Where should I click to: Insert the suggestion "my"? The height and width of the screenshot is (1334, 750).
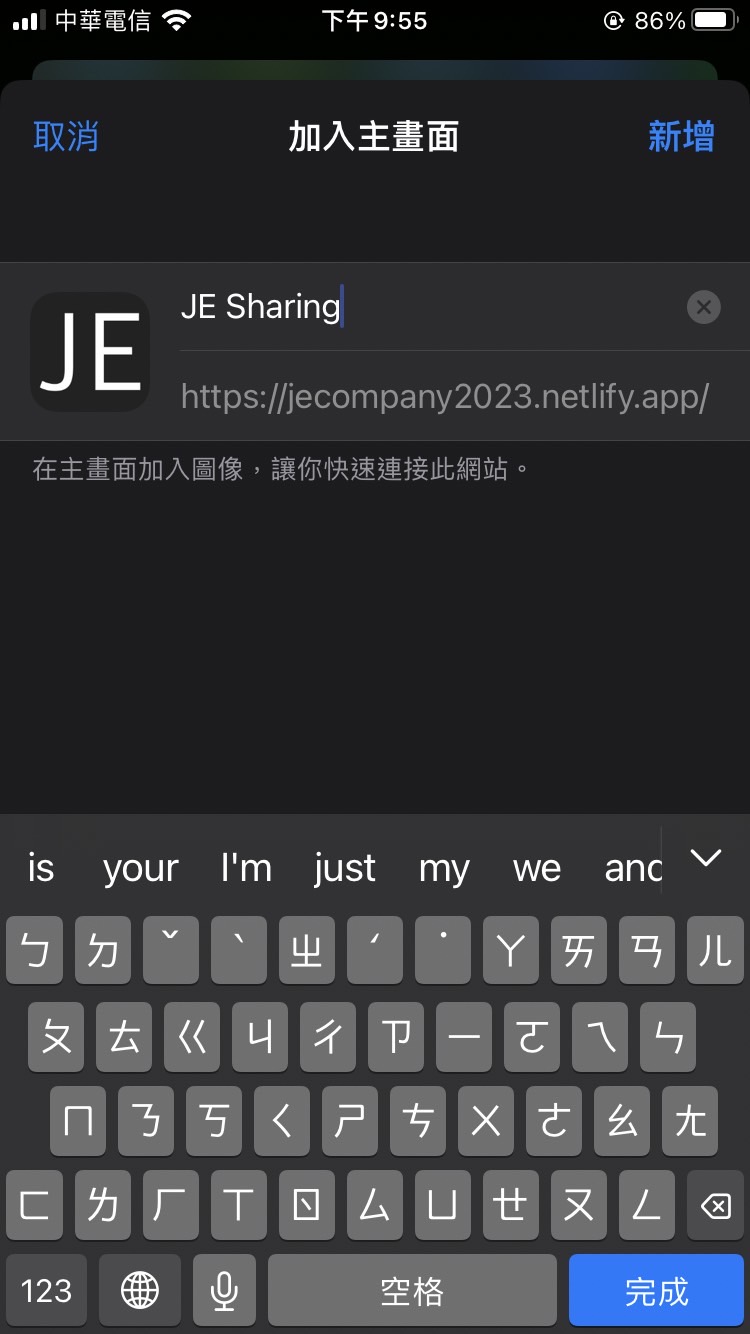(444, 869)
